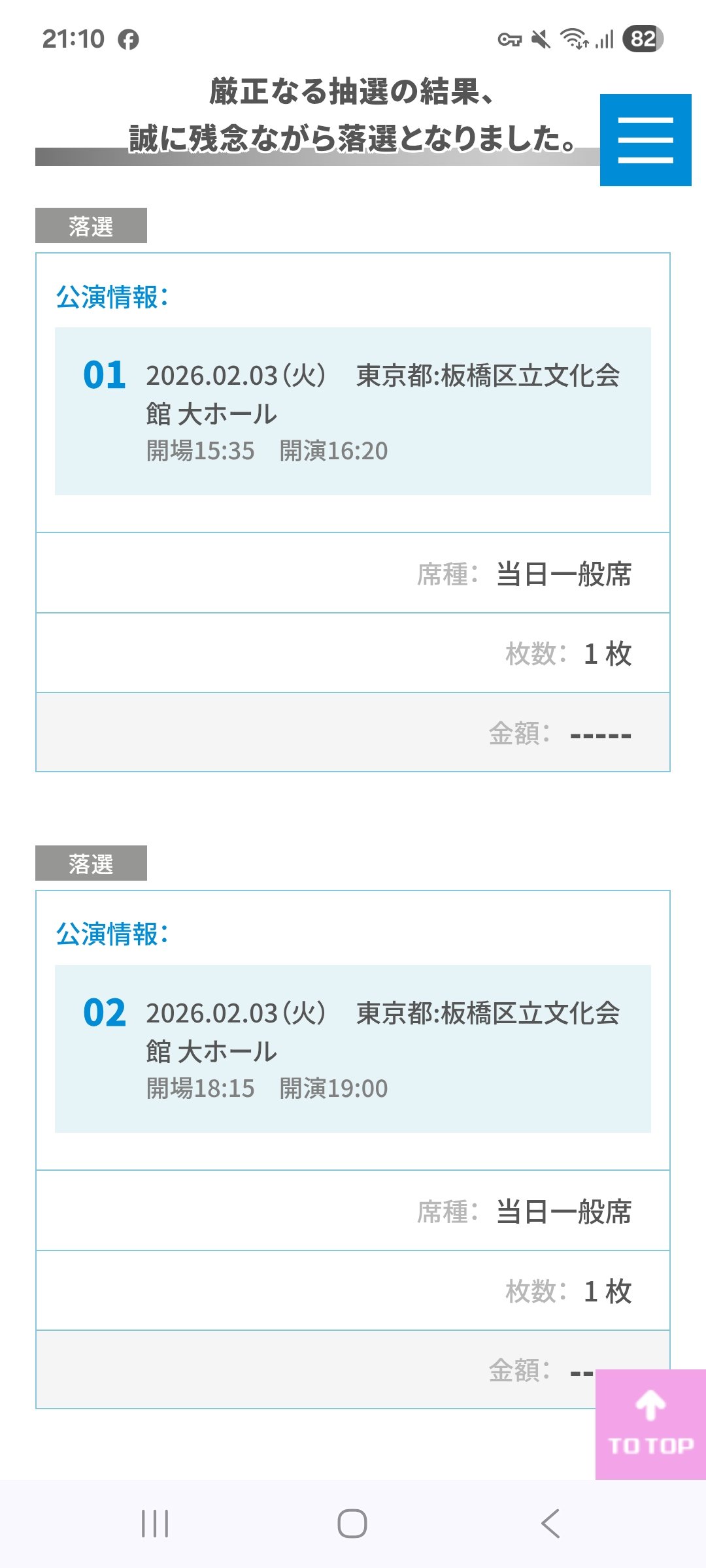The height and width of the screenshot is (1568, 706).
Task: Open the blue hamburger menu
Action: (645, 140)
